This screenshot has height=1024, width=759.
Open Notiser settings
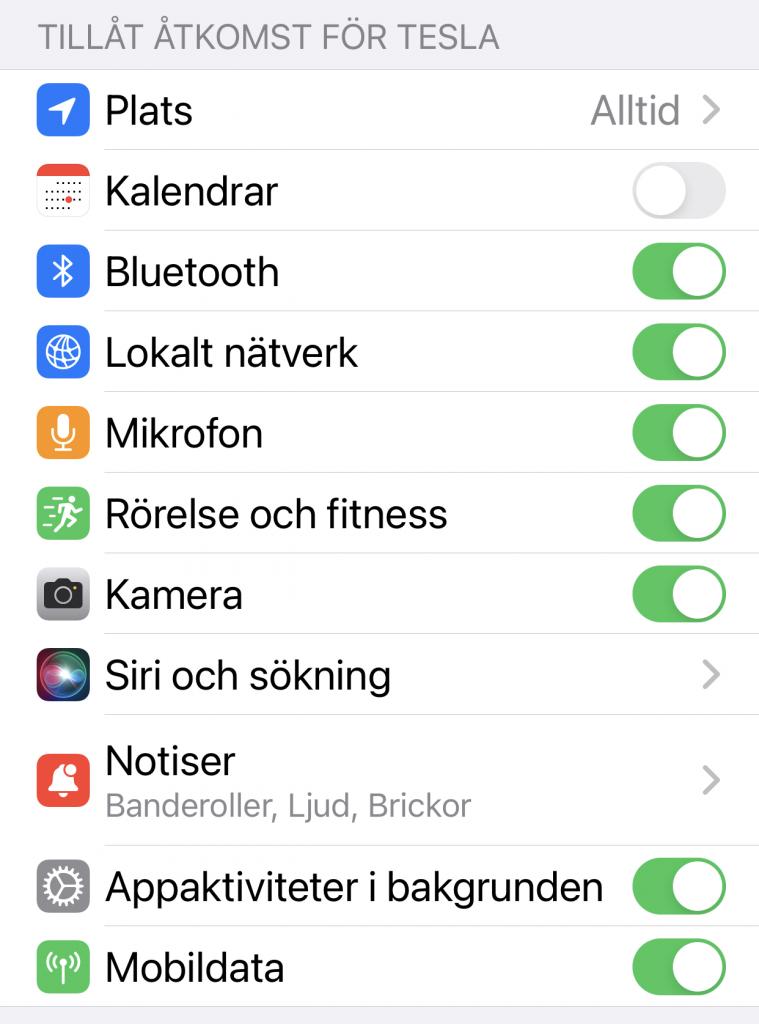[x=380, y=780]
